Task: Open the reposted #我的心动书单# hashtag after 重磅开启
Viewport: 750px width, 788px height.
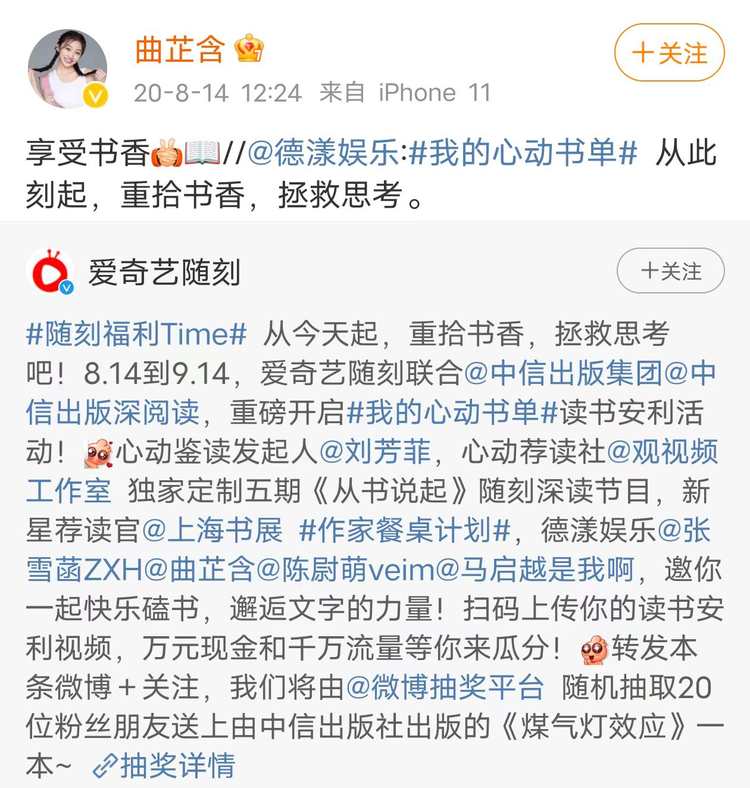Action: coord(450,411)
